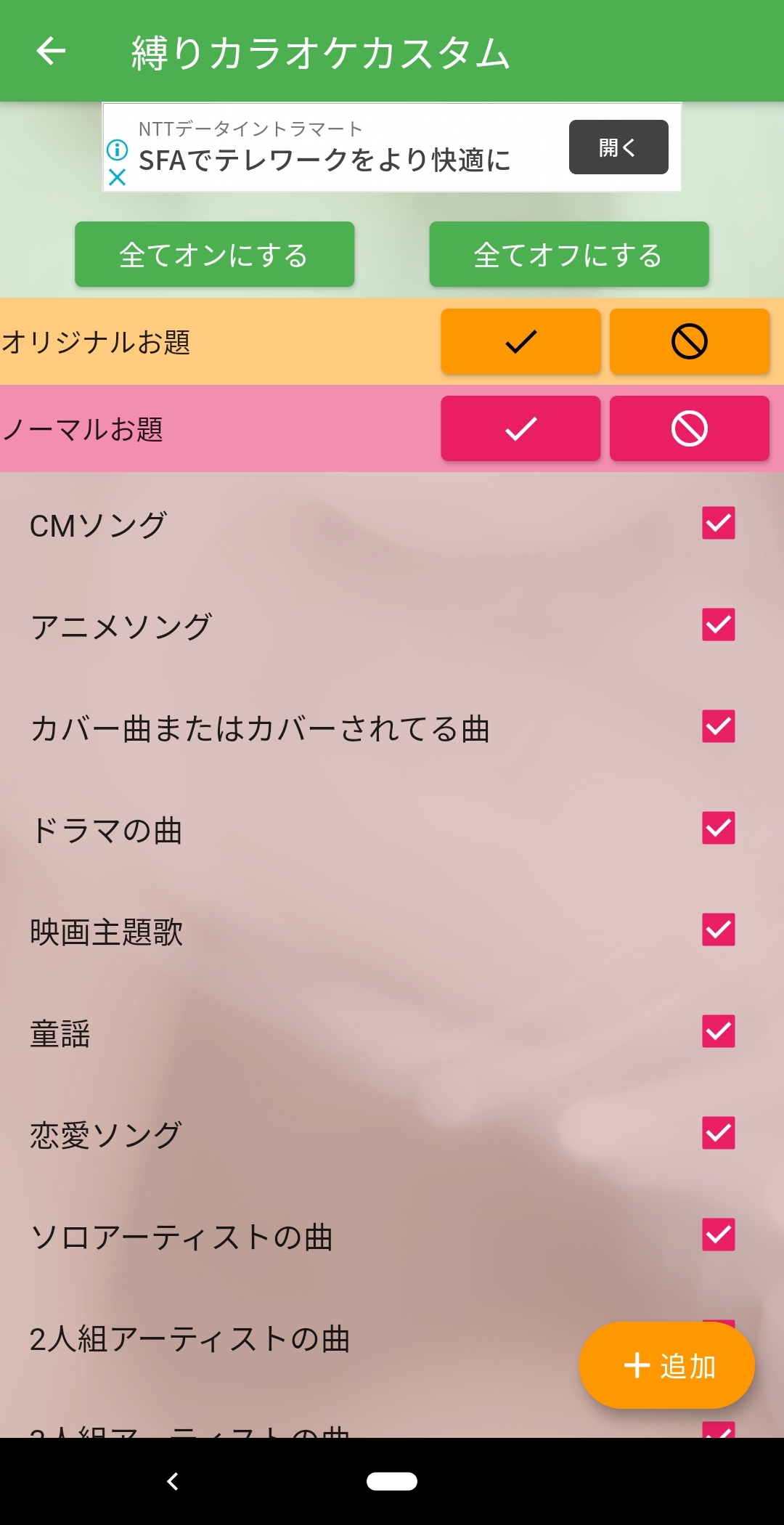Disable all in オリジナルお題 with the block button
Screen dimensions: 784x1525
(x=690, y=341)
